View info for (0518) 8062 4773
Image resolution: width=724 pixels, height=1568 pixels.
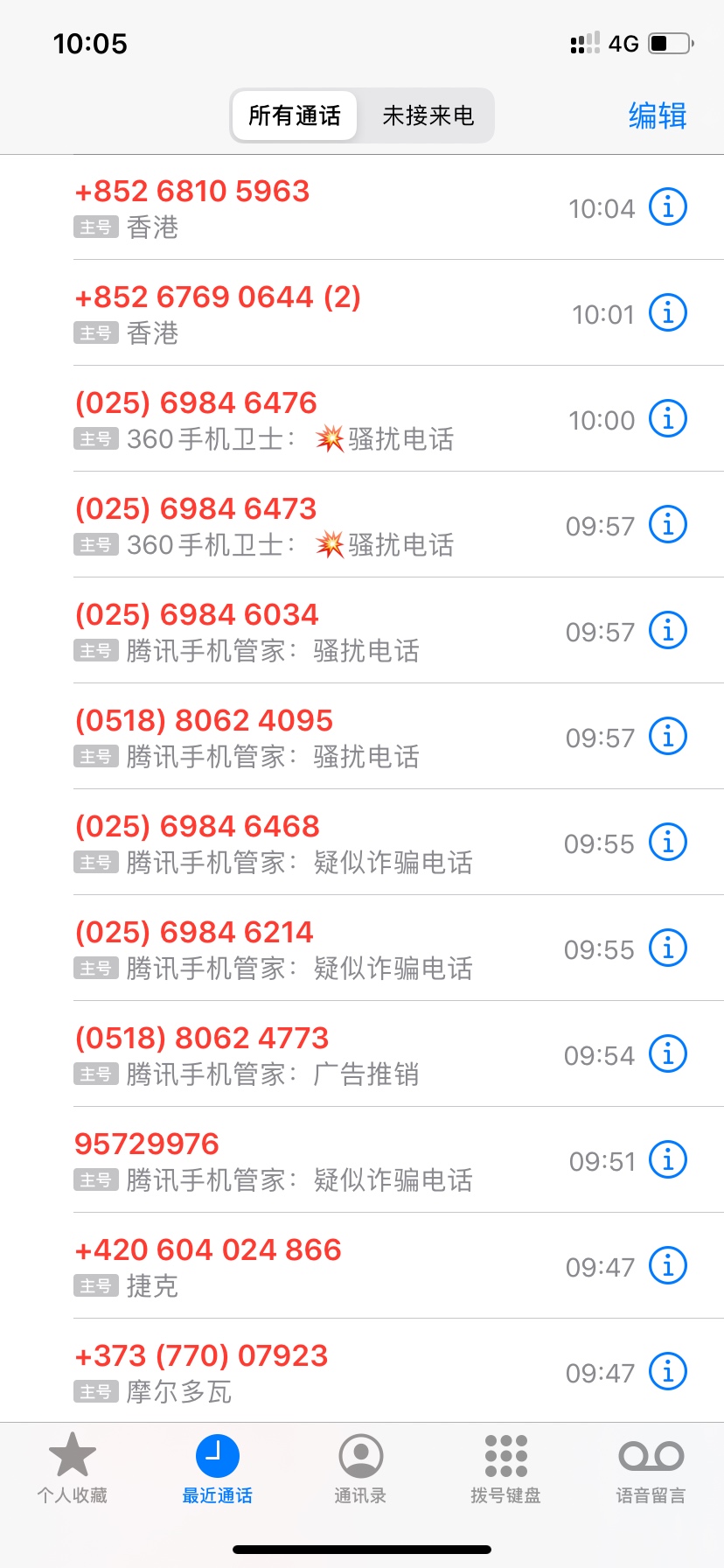pyautogui.click(x=668, y=1054)
